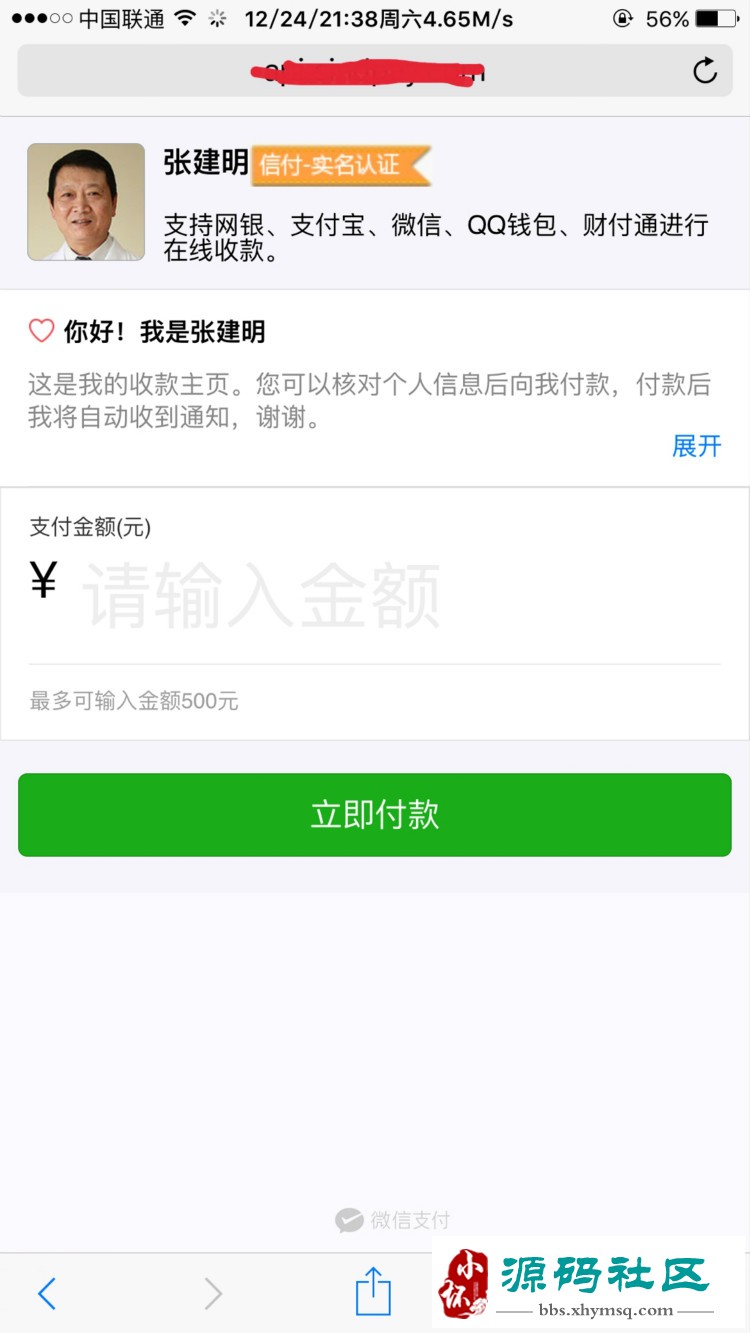Go back with the browser back arrow

[x=46, y=1294]
